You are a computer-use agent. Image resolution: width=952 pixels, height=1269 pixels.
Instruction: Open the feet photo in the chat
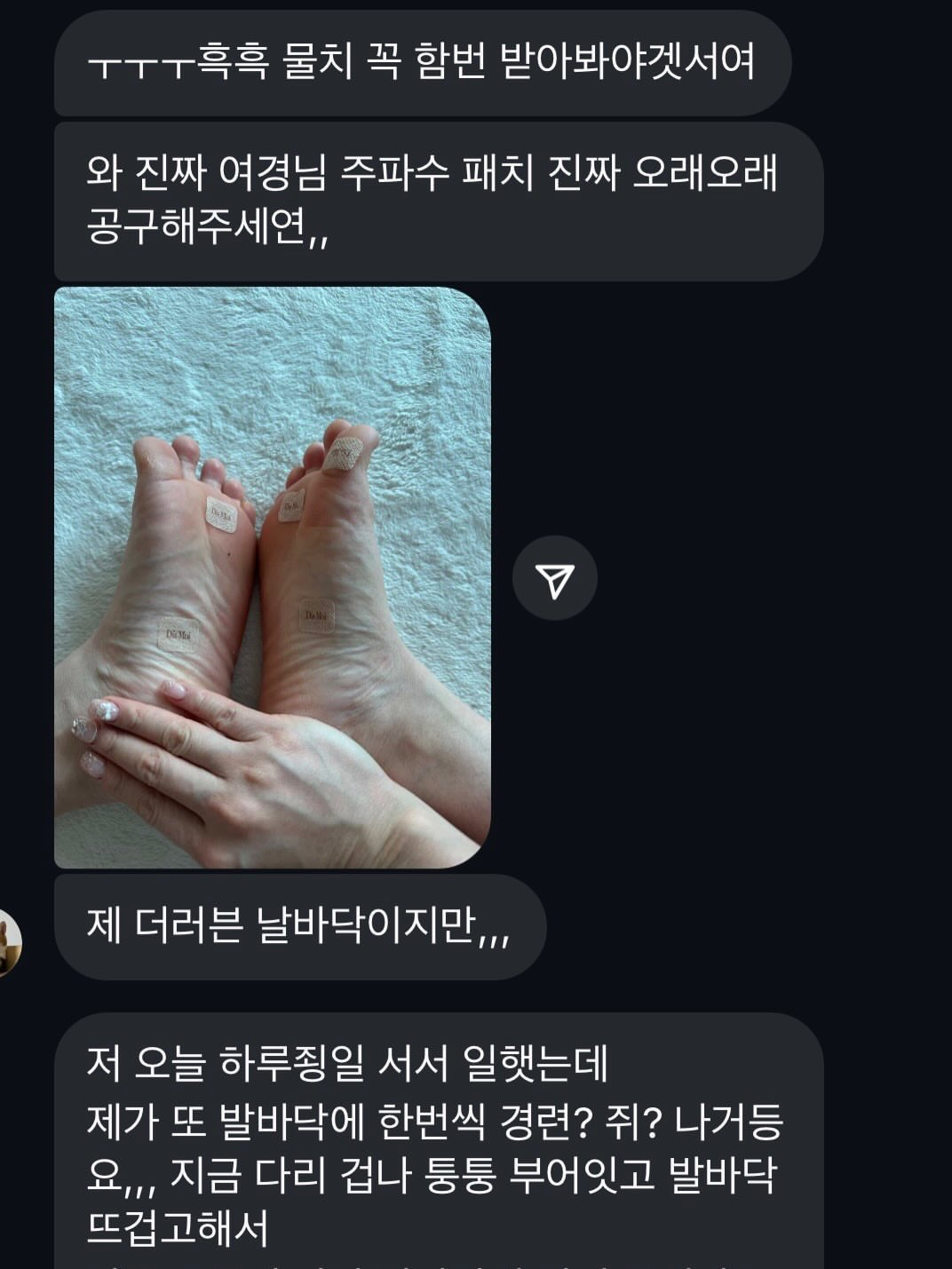click(272, 577)
